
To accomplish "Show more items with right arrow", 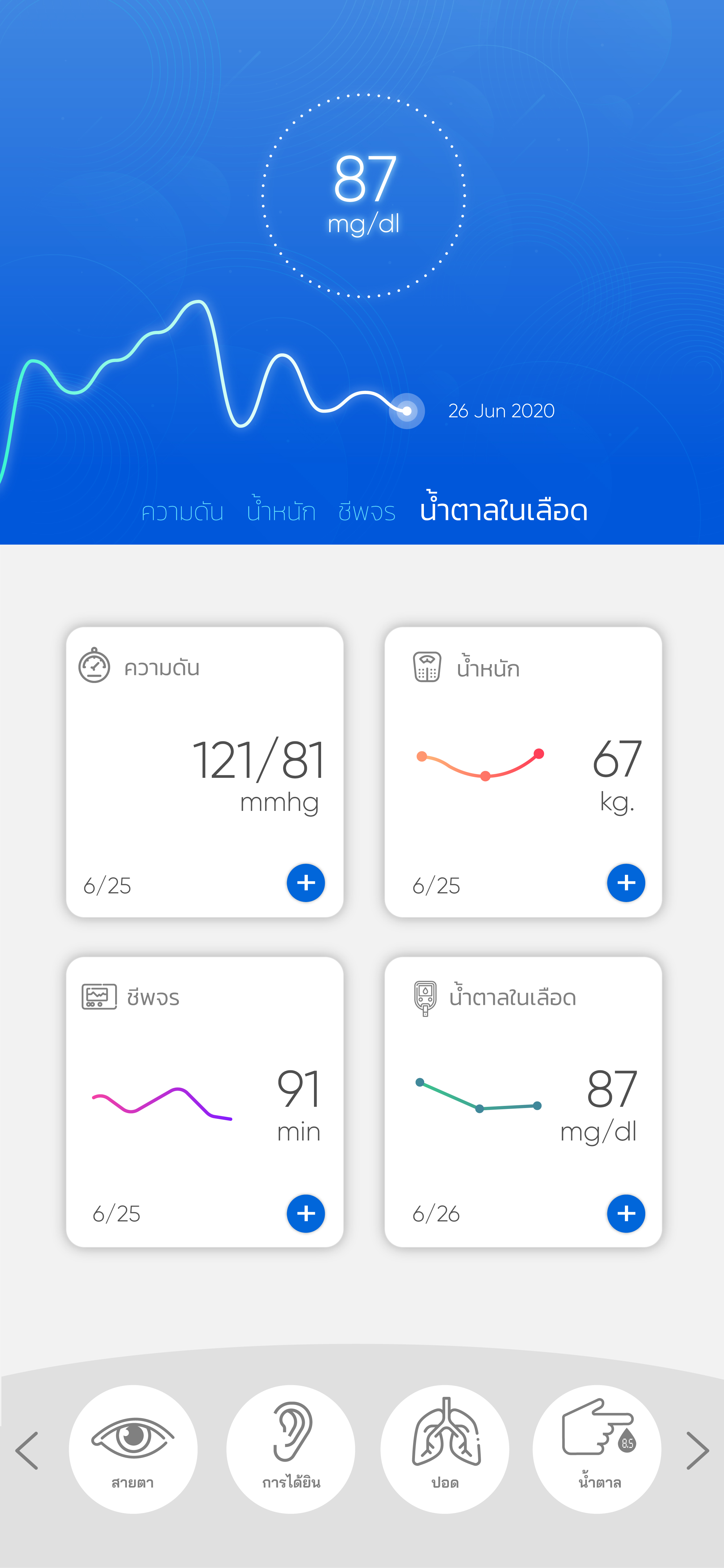I will pyautogui.click(x=697, y=1451).
